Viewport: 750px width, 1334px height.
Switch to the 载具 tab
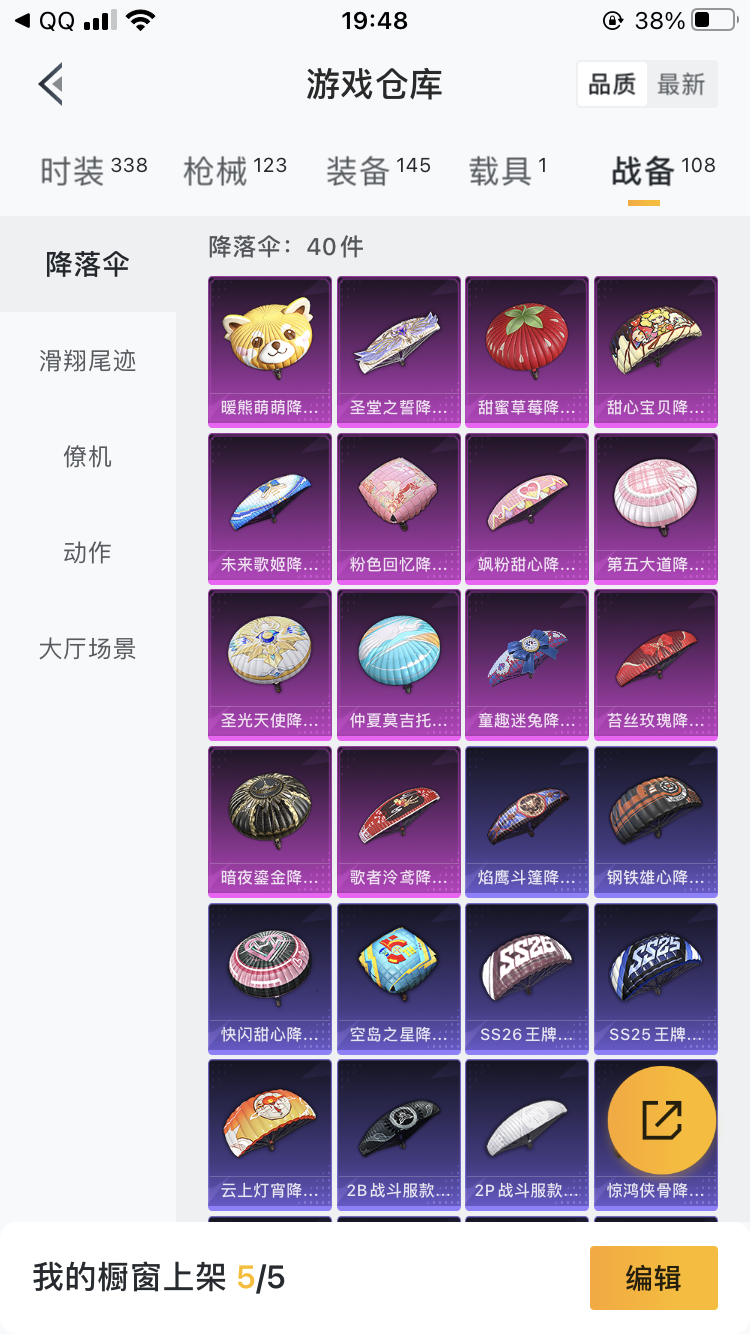click(508, 170)
